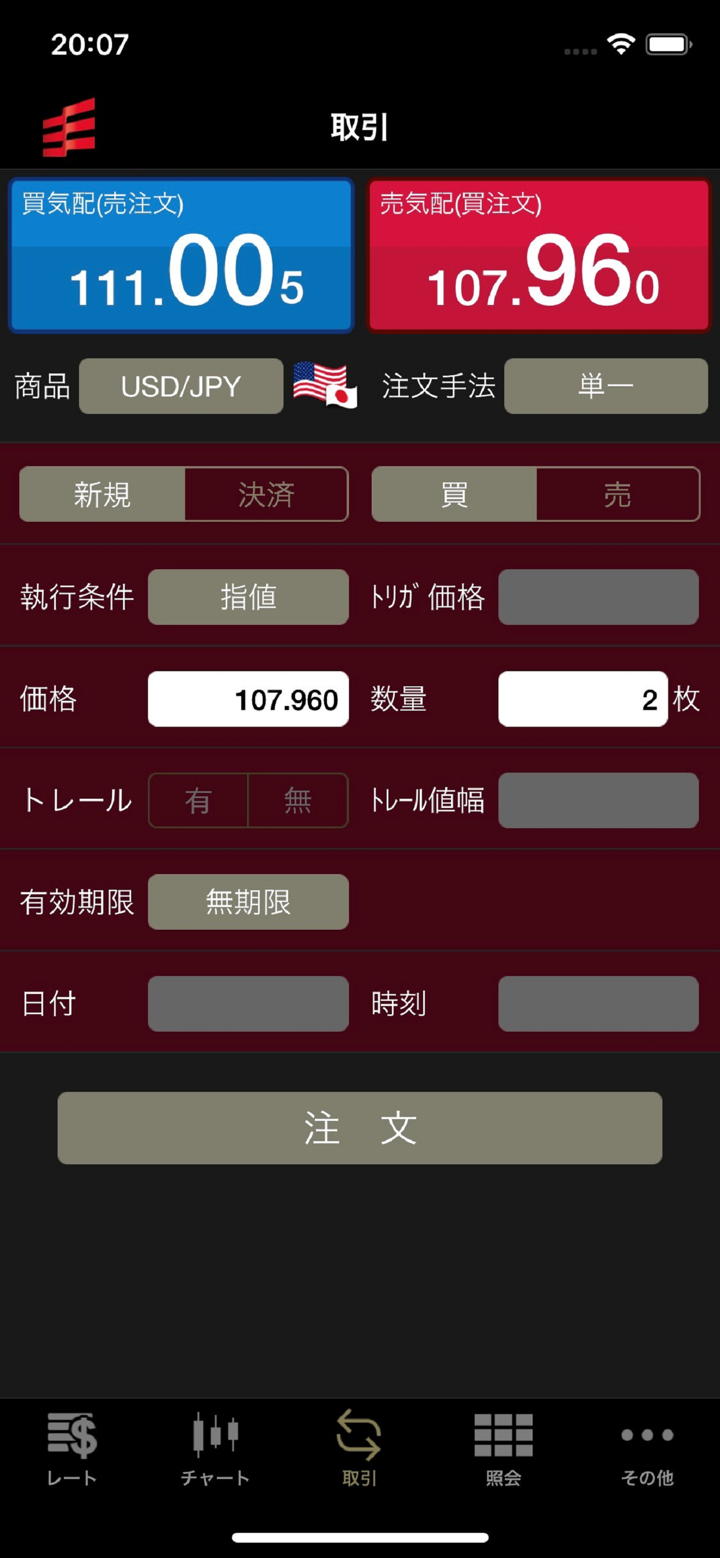Screen dimensions: 720x1558
Task: Open the 商品 USD/JPY currency selector
Action: tap(181, 386)
